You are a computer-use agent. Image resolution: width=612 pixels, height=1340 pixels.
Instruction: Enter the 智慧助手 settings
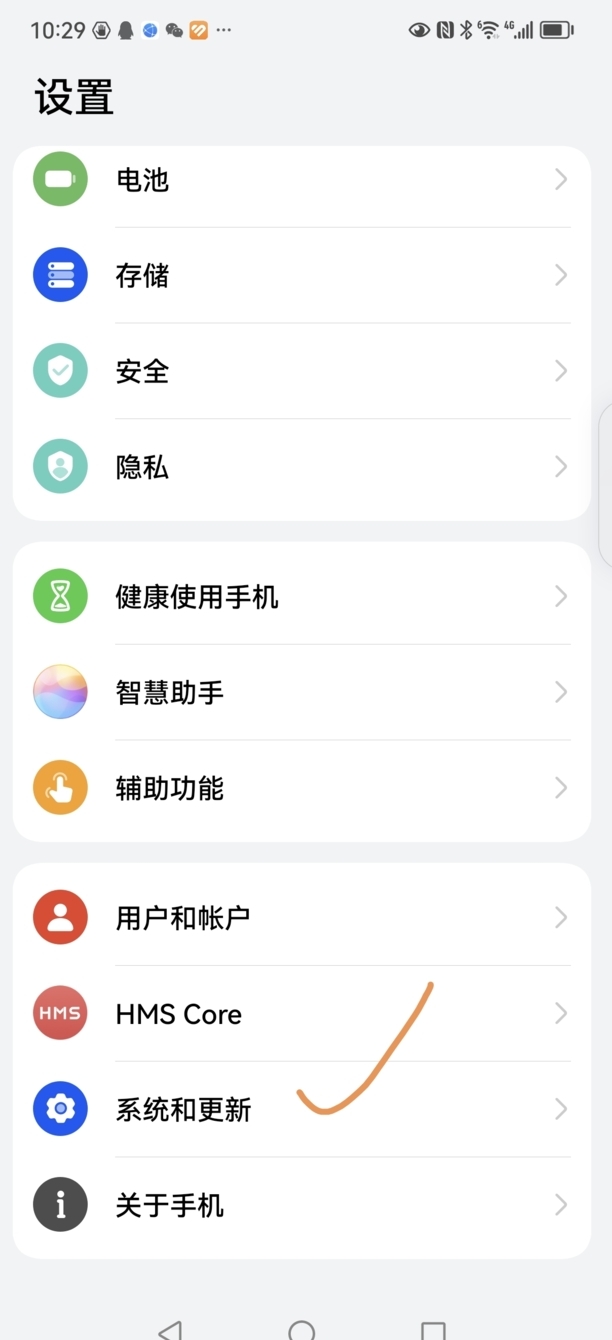coord(300,692)
